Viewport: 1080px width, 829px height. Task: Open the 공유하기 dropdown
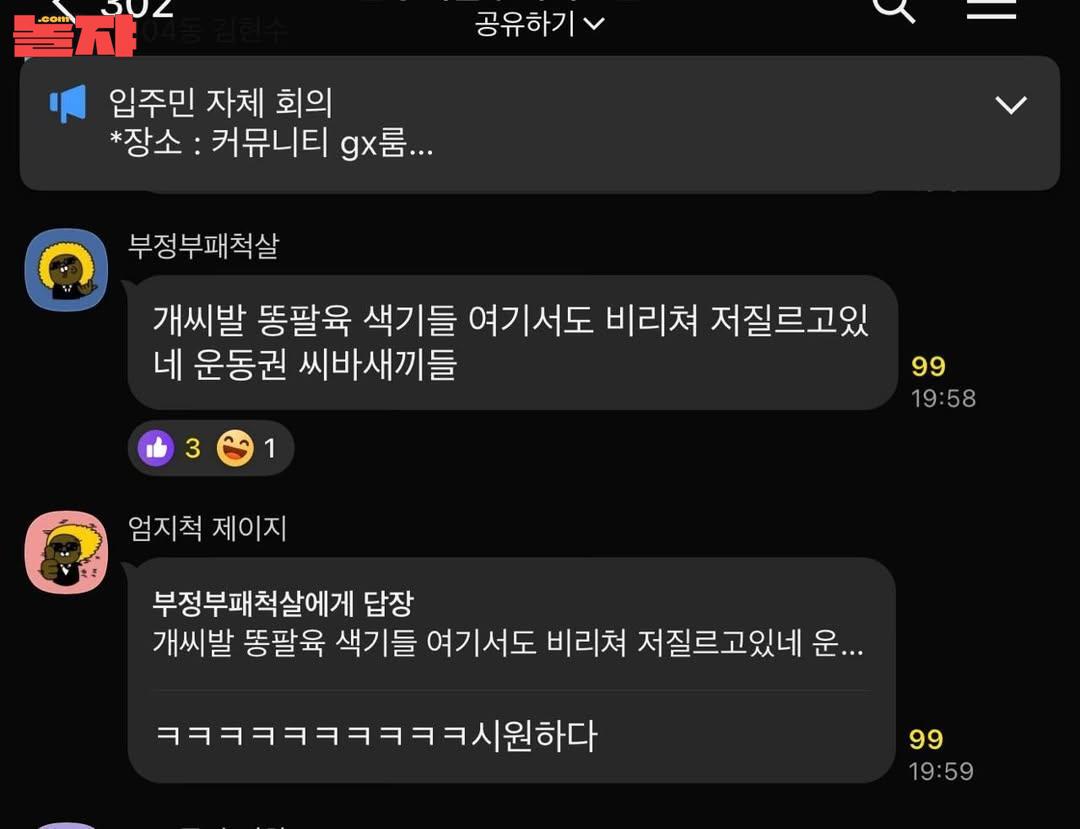tap(539, 23)
